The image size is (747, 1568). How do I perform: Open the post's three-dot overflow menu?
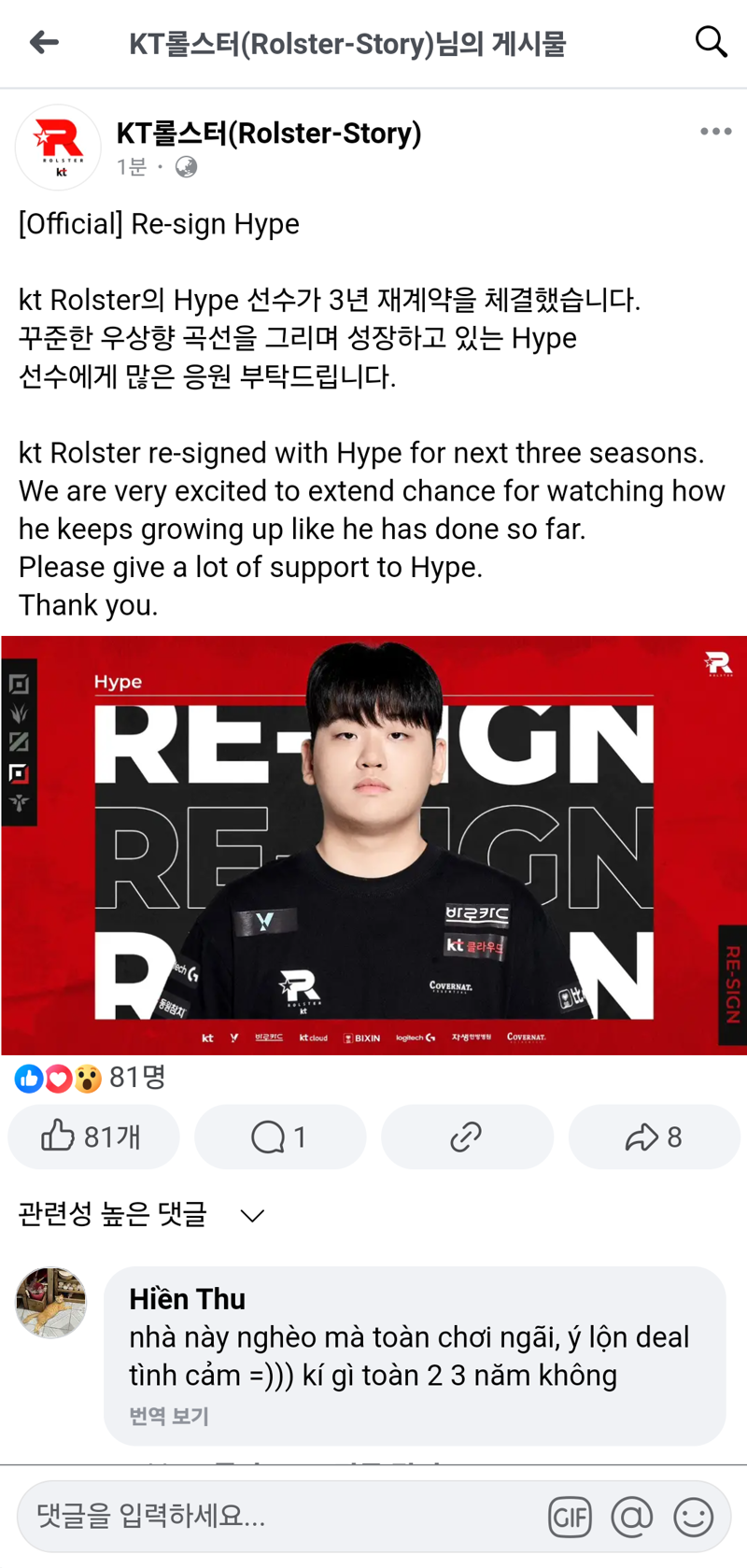716,132
